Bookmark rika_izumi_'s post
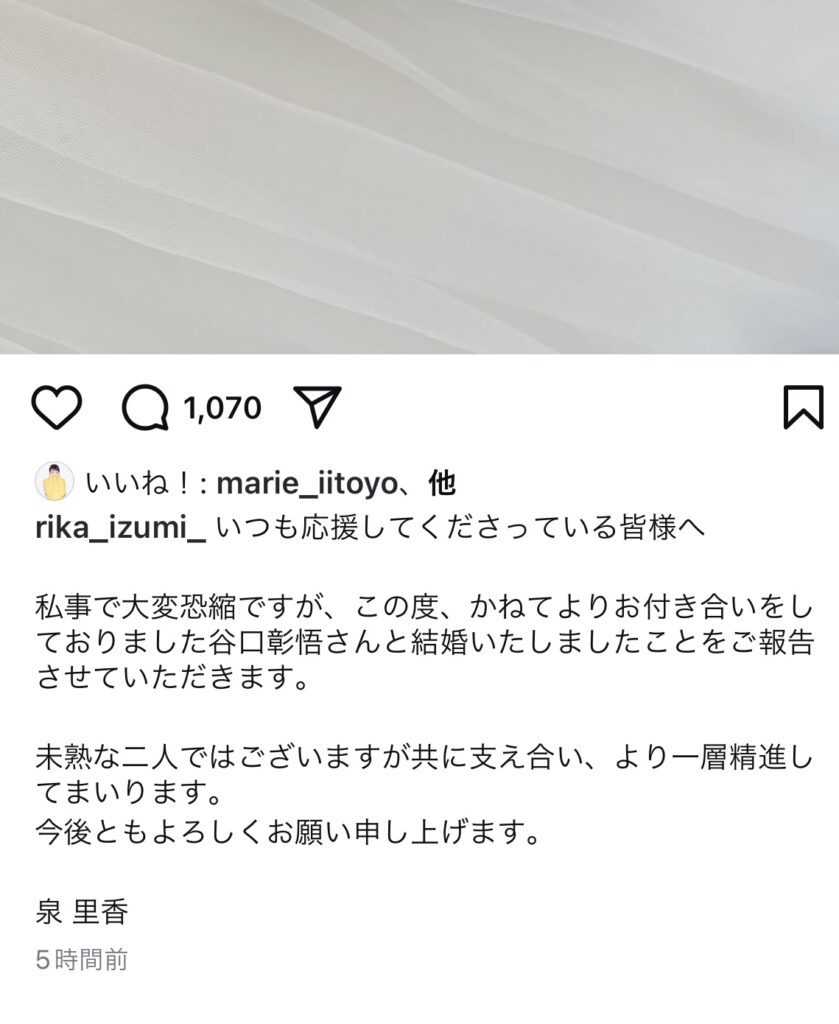The width and height of the screenshot is (839, 1024). click(802, 408)
